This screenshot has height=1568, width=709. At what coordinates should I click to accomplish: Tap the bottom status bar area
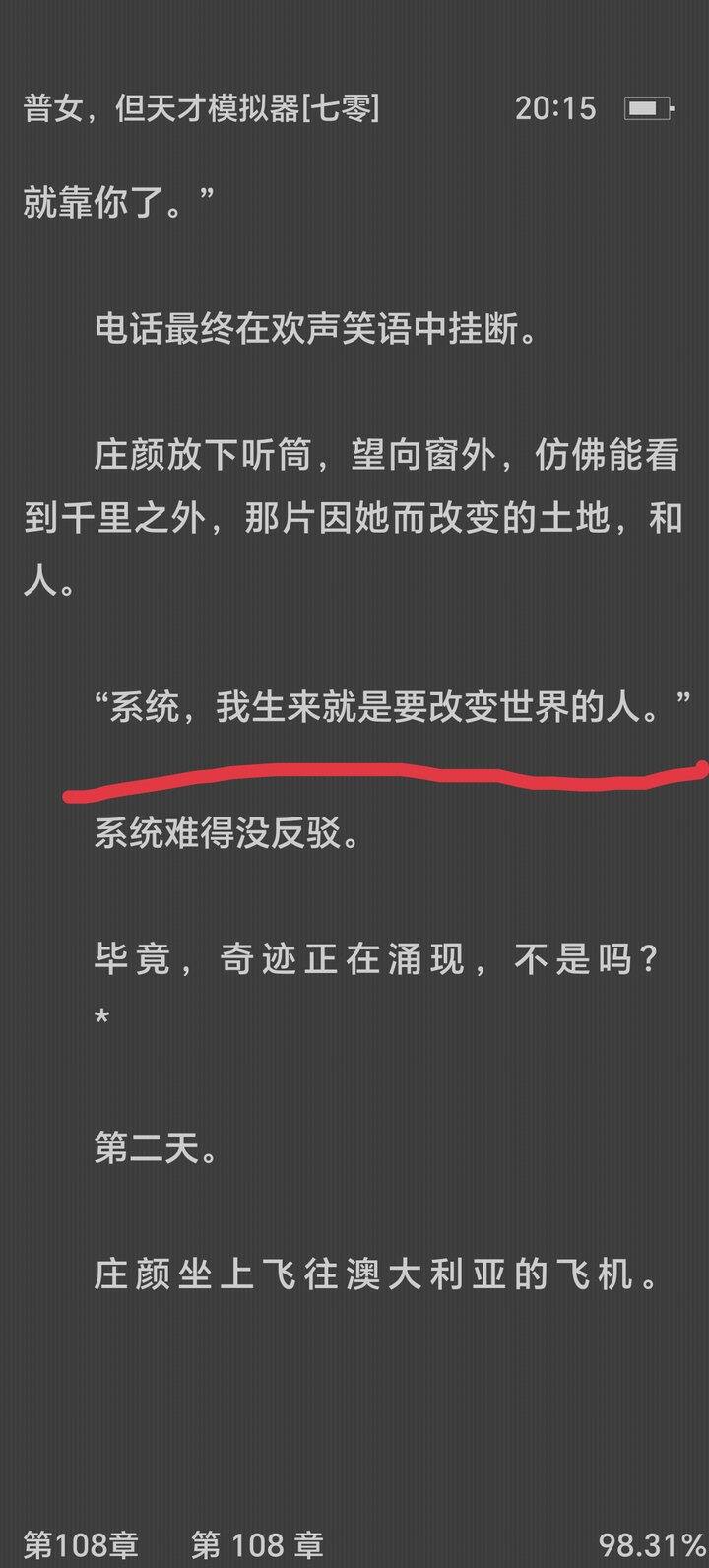coord(354,1544)
